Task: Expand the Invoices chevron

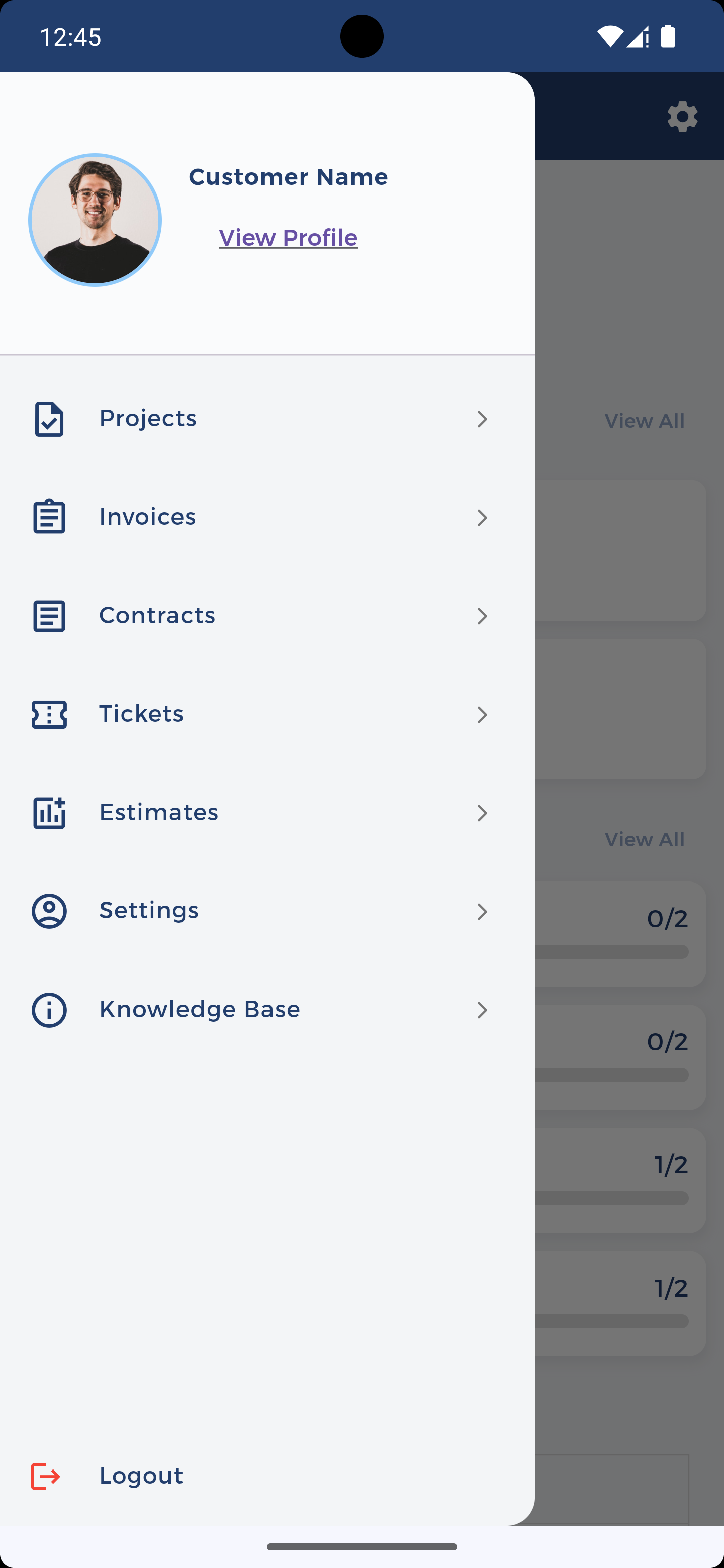Action: pyautogui.click(x=482, y=518)
